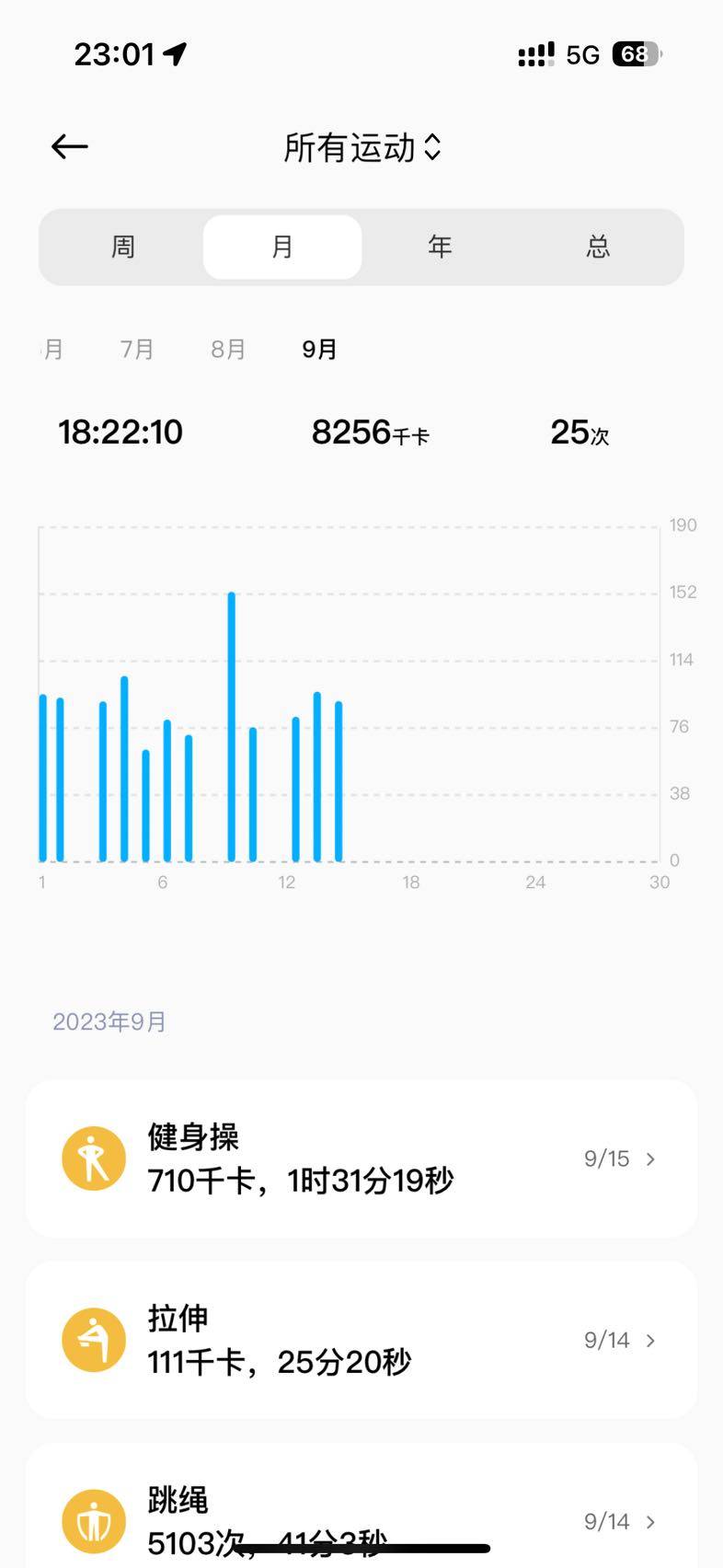Jump to 8月 data
Viewport: 723px width, 1568px height.
pyautogui.click(x=228, y=350)
